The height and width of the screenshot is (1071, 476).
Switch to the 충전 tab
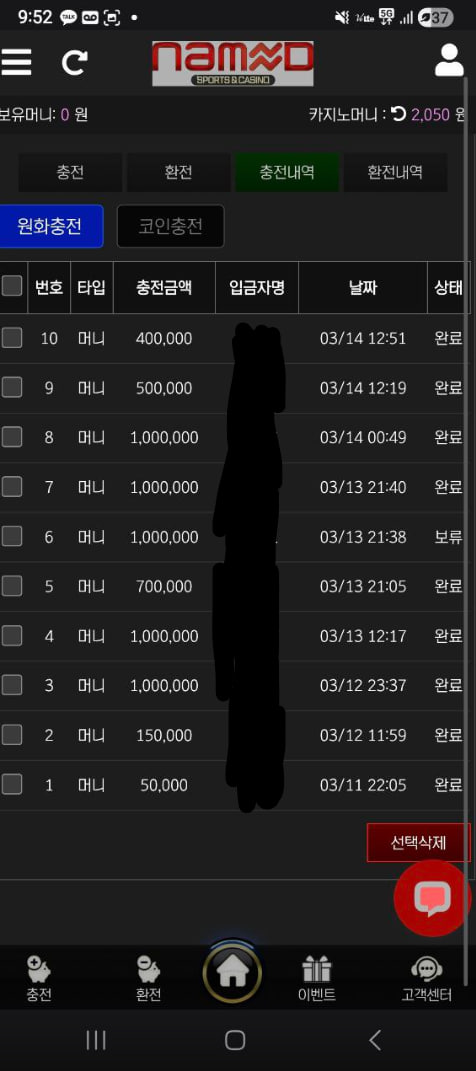pos(70,172)
